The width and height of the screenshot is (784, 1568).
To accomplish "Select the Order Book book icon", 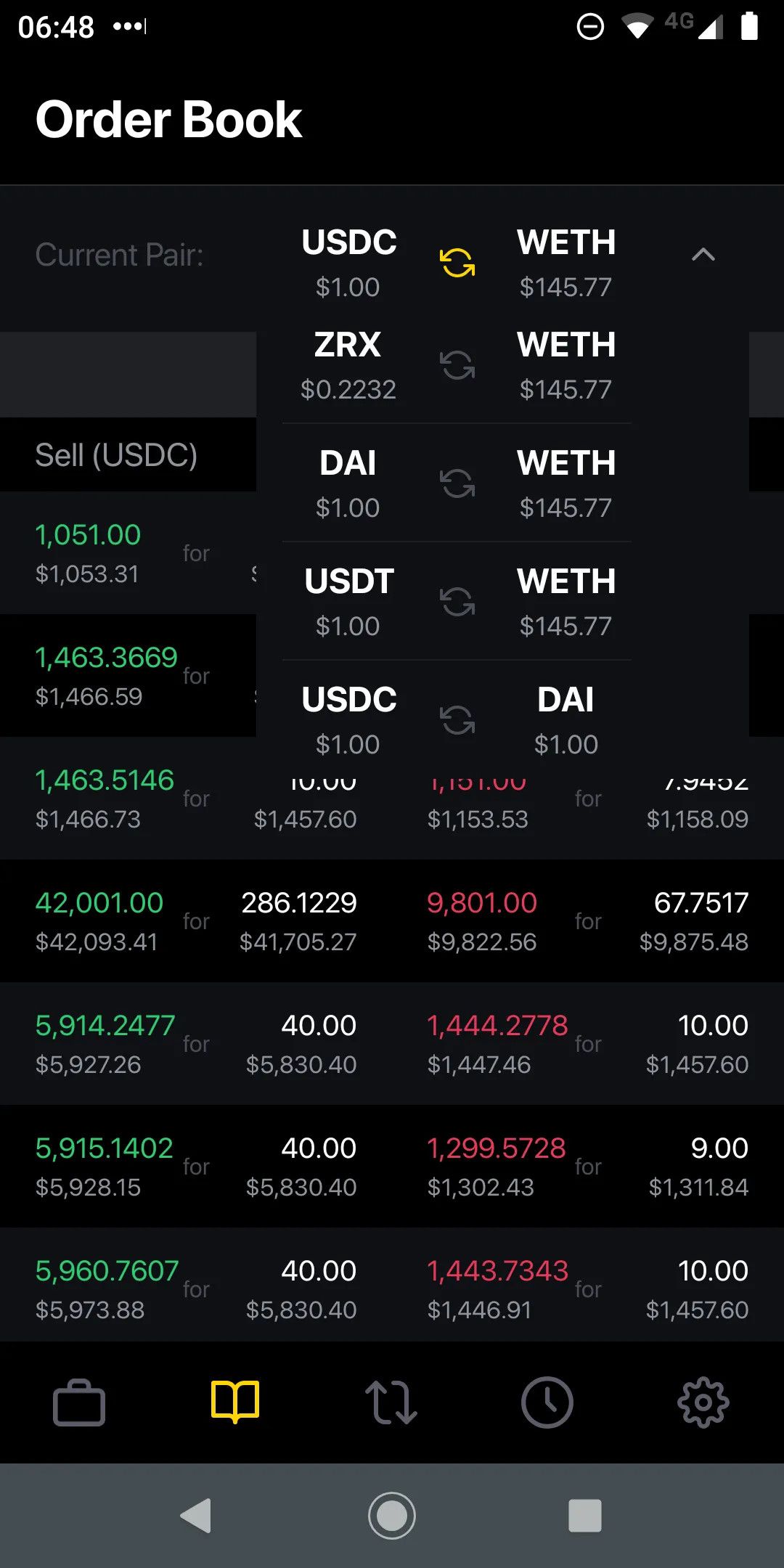I will coord(234,1402).
